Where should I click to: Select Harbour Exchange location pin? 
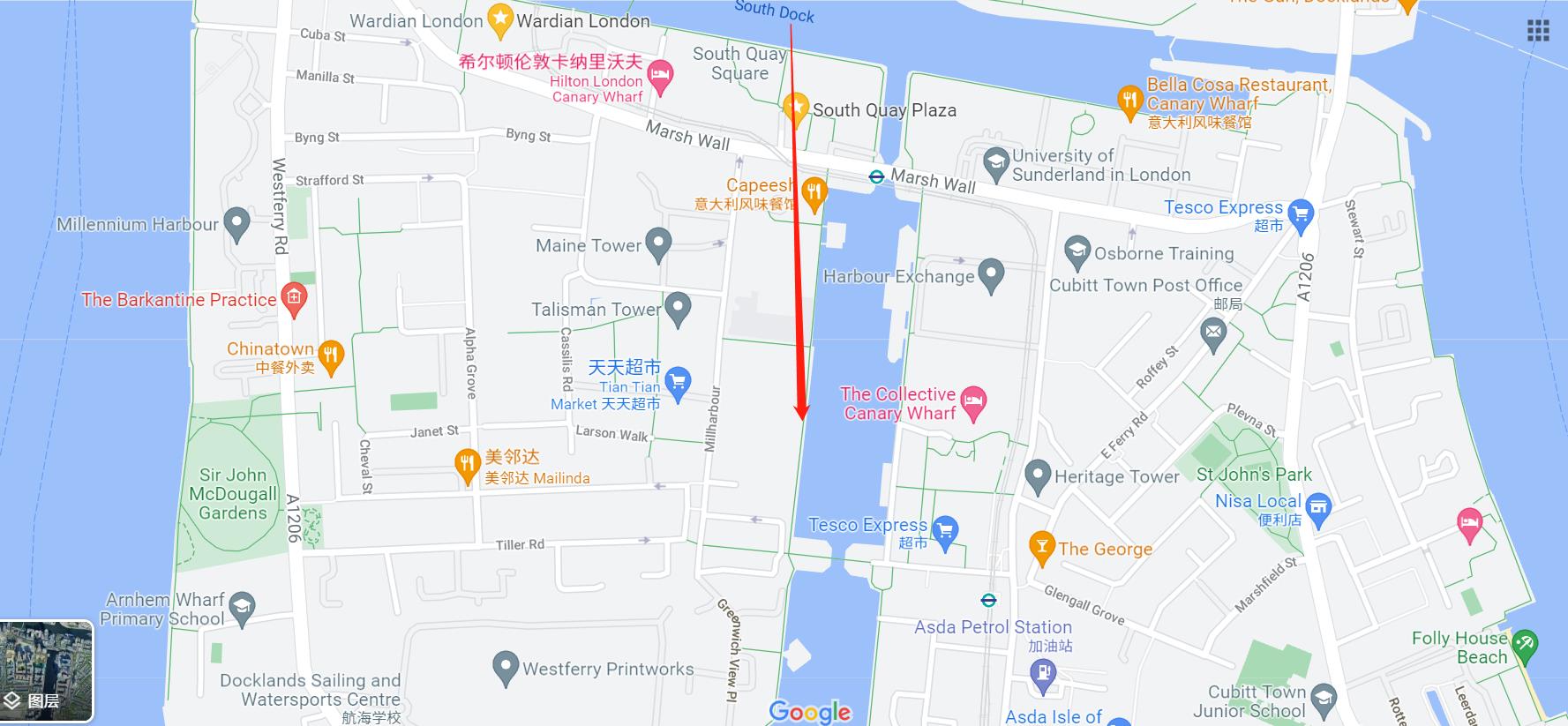pyautogui.click(x=991, y=274)
